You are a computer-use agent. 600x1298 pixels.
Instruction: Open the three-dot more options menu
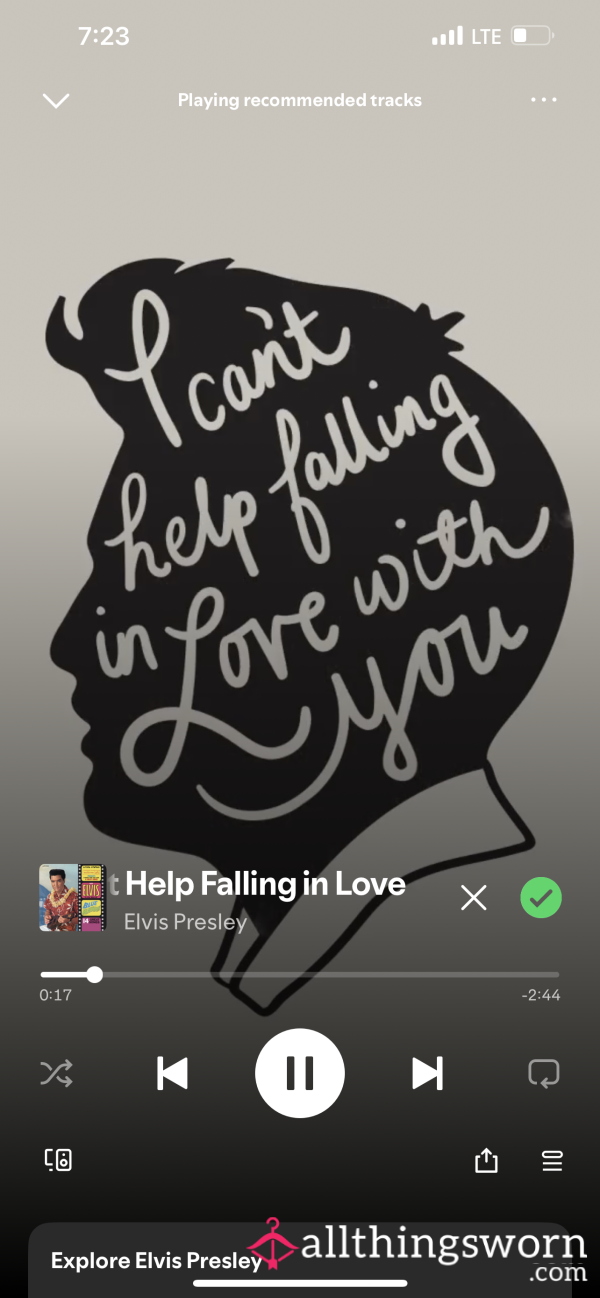coord(543,100)
